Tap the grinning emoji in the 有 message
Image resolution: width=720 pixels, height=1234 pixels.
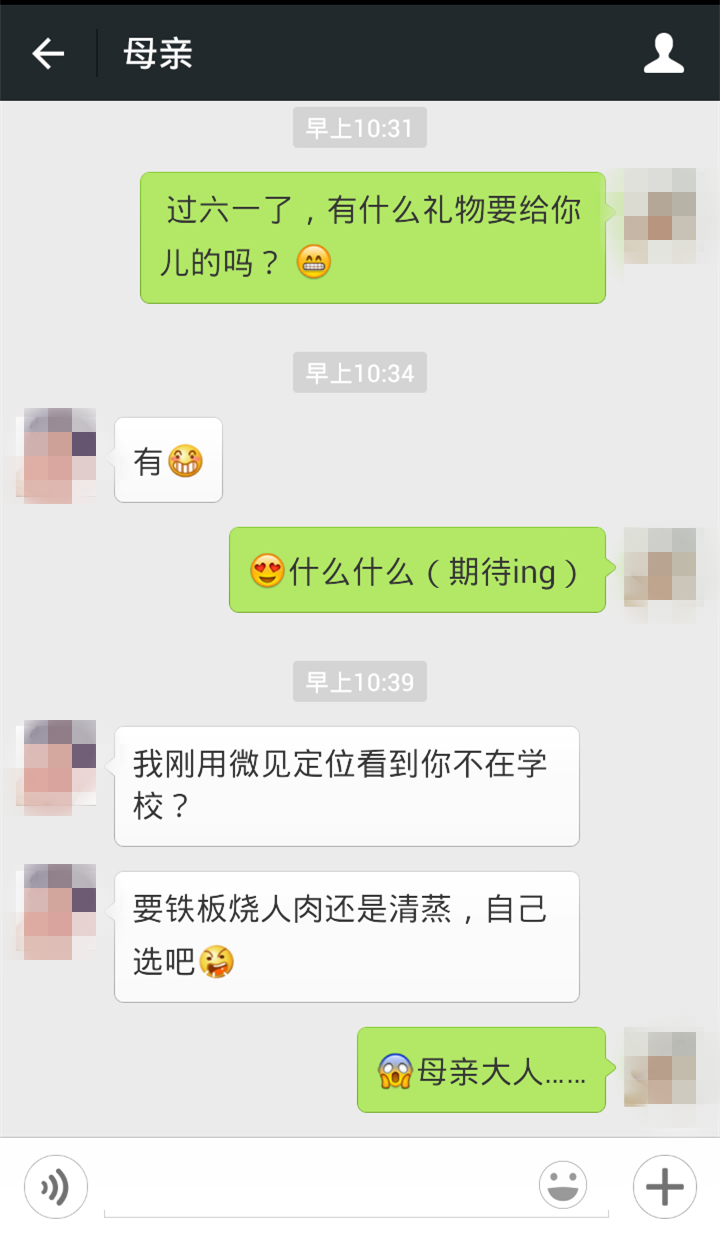186,460
